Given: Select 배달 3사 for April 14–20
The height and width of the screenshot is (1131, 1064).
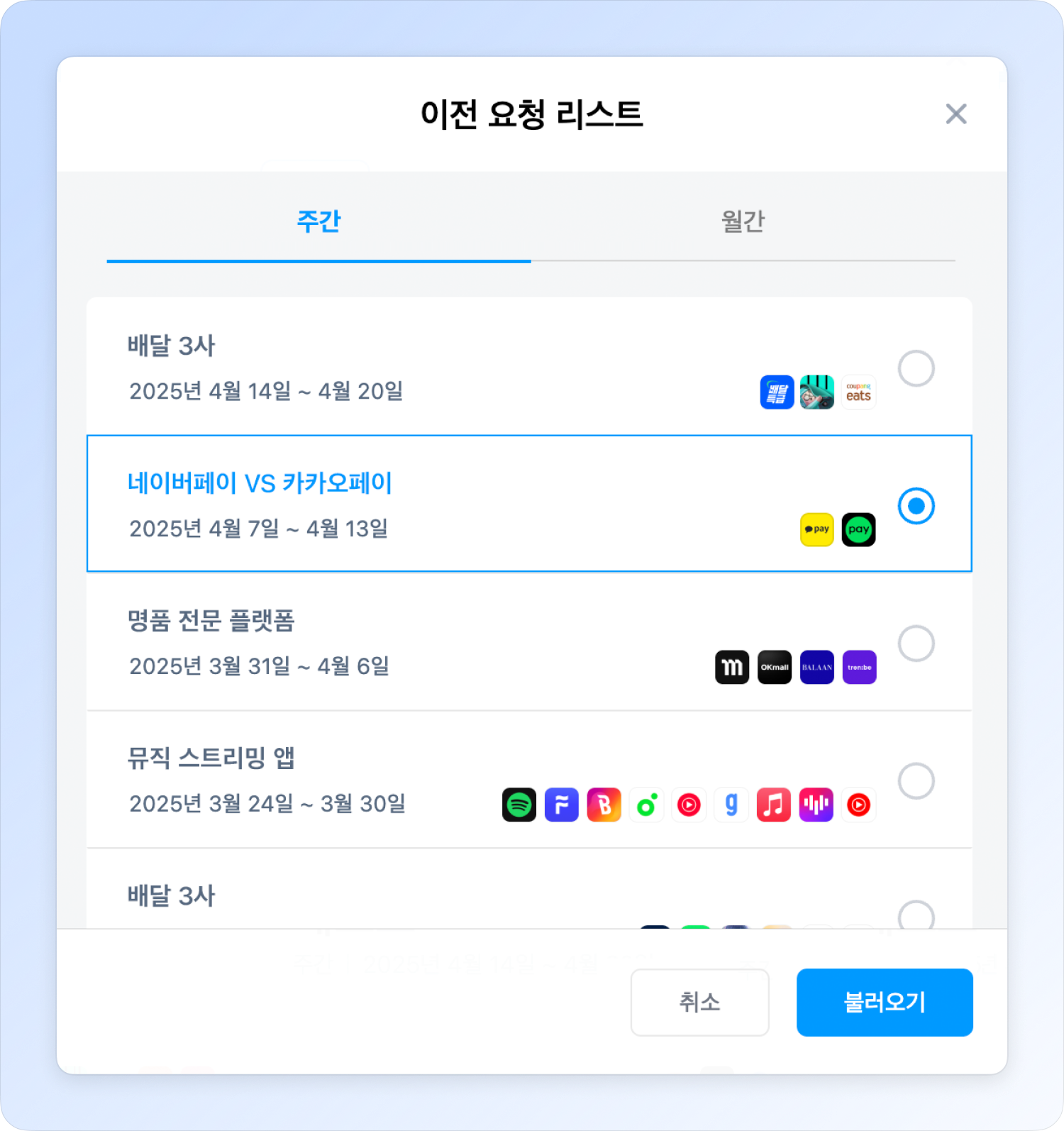Looking at the screenshot, I should [x=916, y=368].
